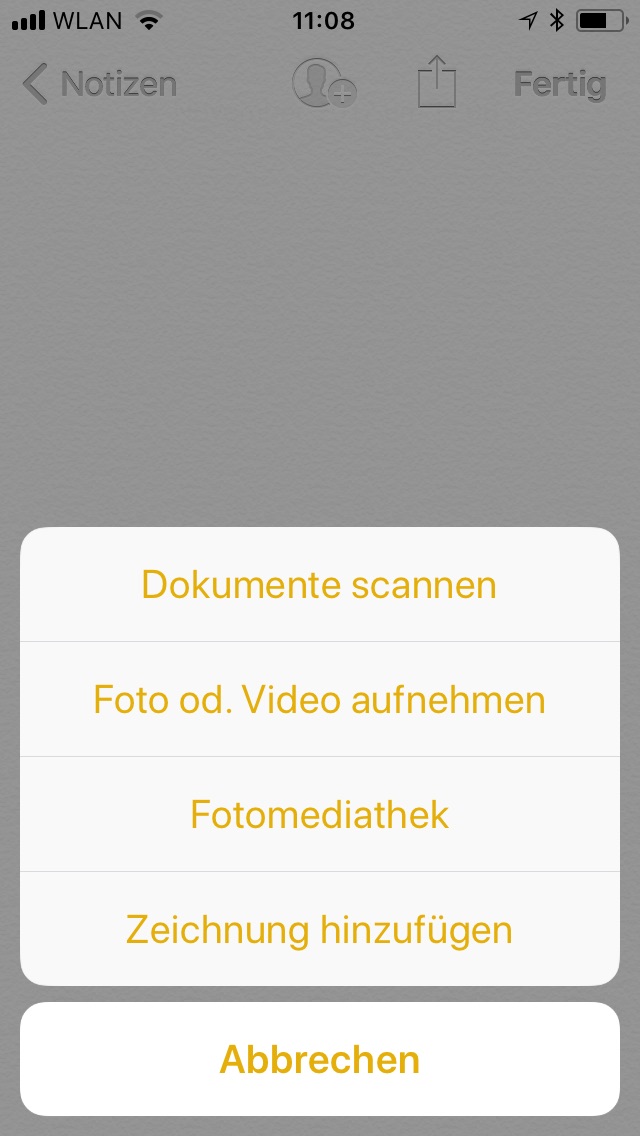Dismiss the sheet with Abbrechen
The width and height of the screenshot is (640, 1136).
point(319,1059)
